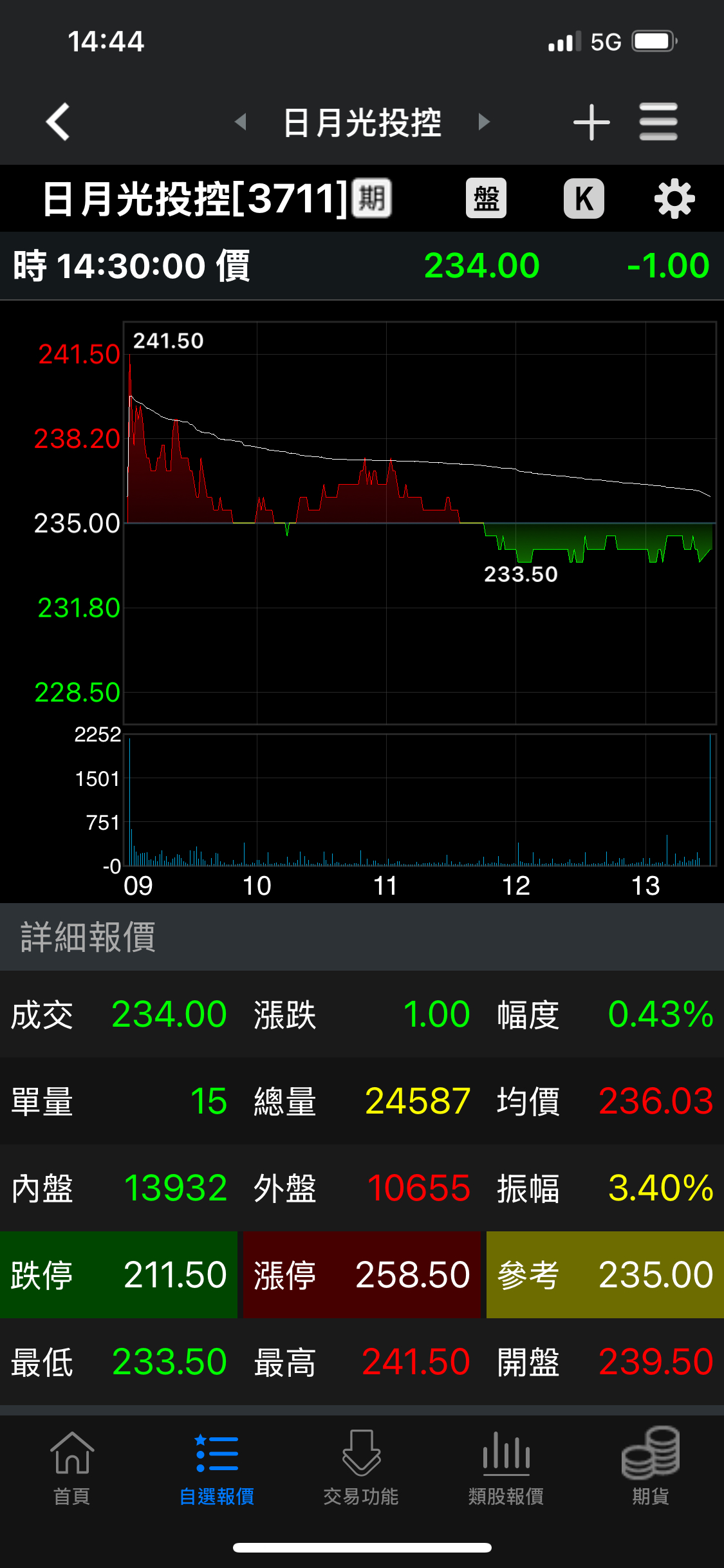Open the 盤 quote board view

click(486, 198)
